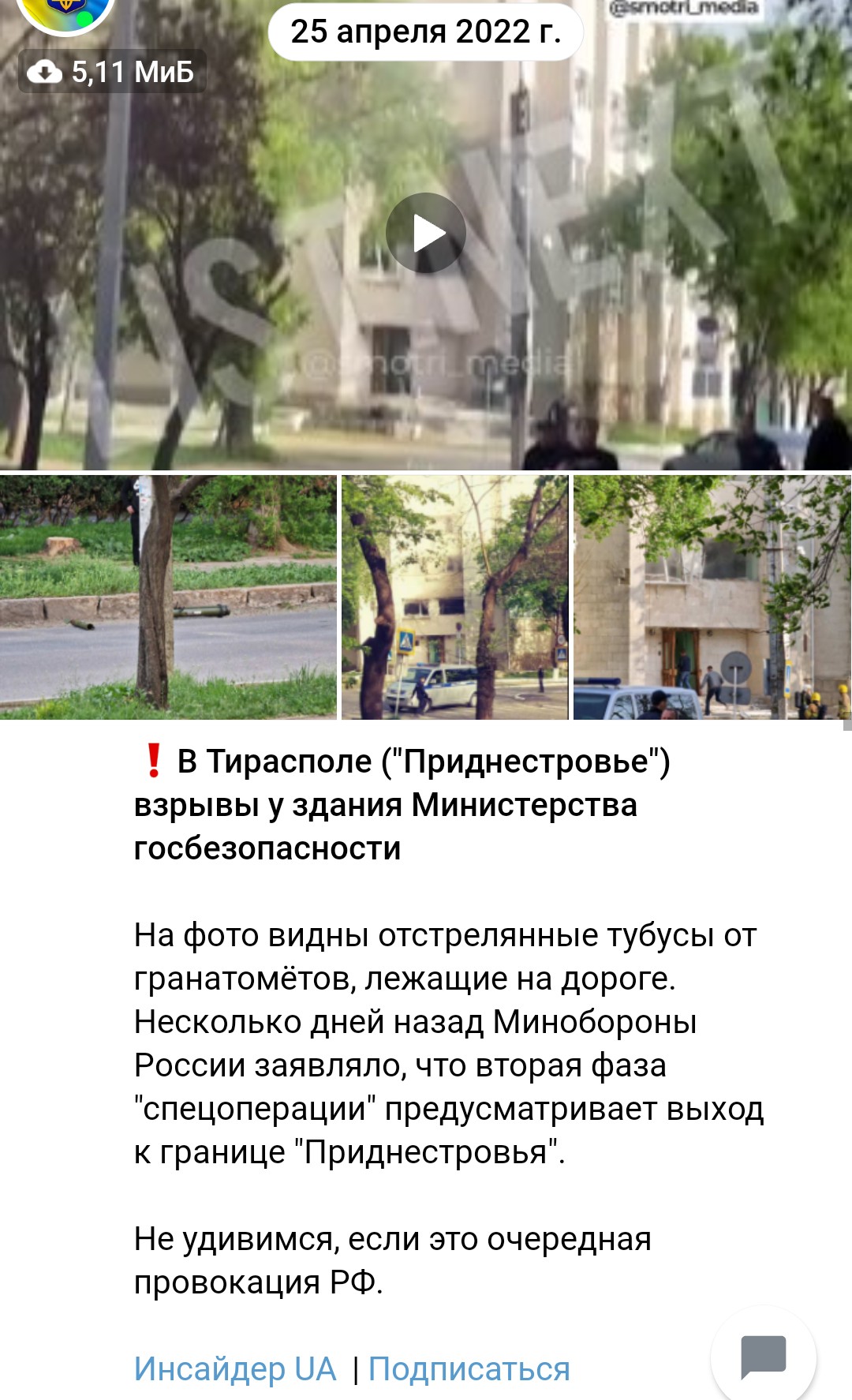Follow the Подписаться link
Viewport: 852px width, 1400px height.
click(469, 1368)
